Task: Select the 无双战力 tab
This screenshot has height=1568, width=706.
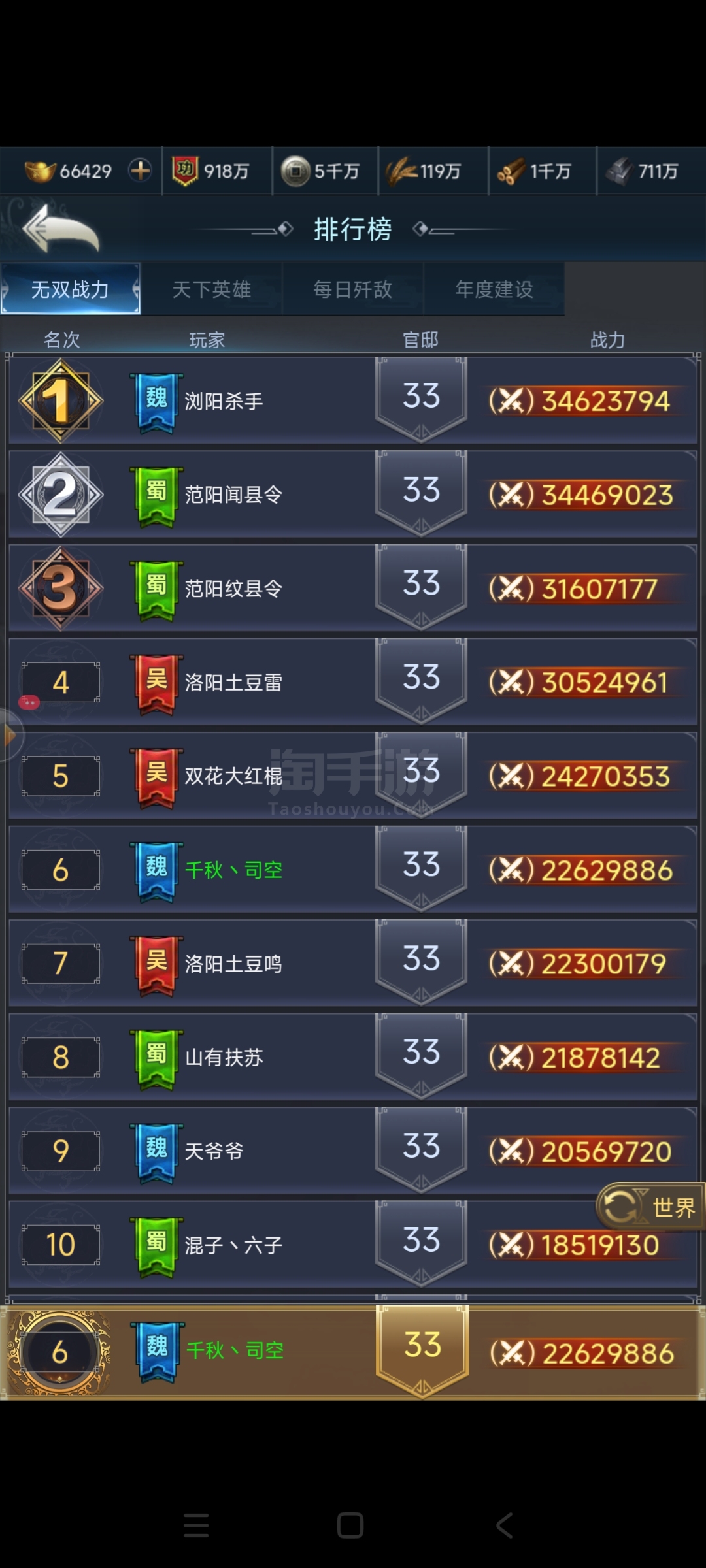Action: [71, 289]
